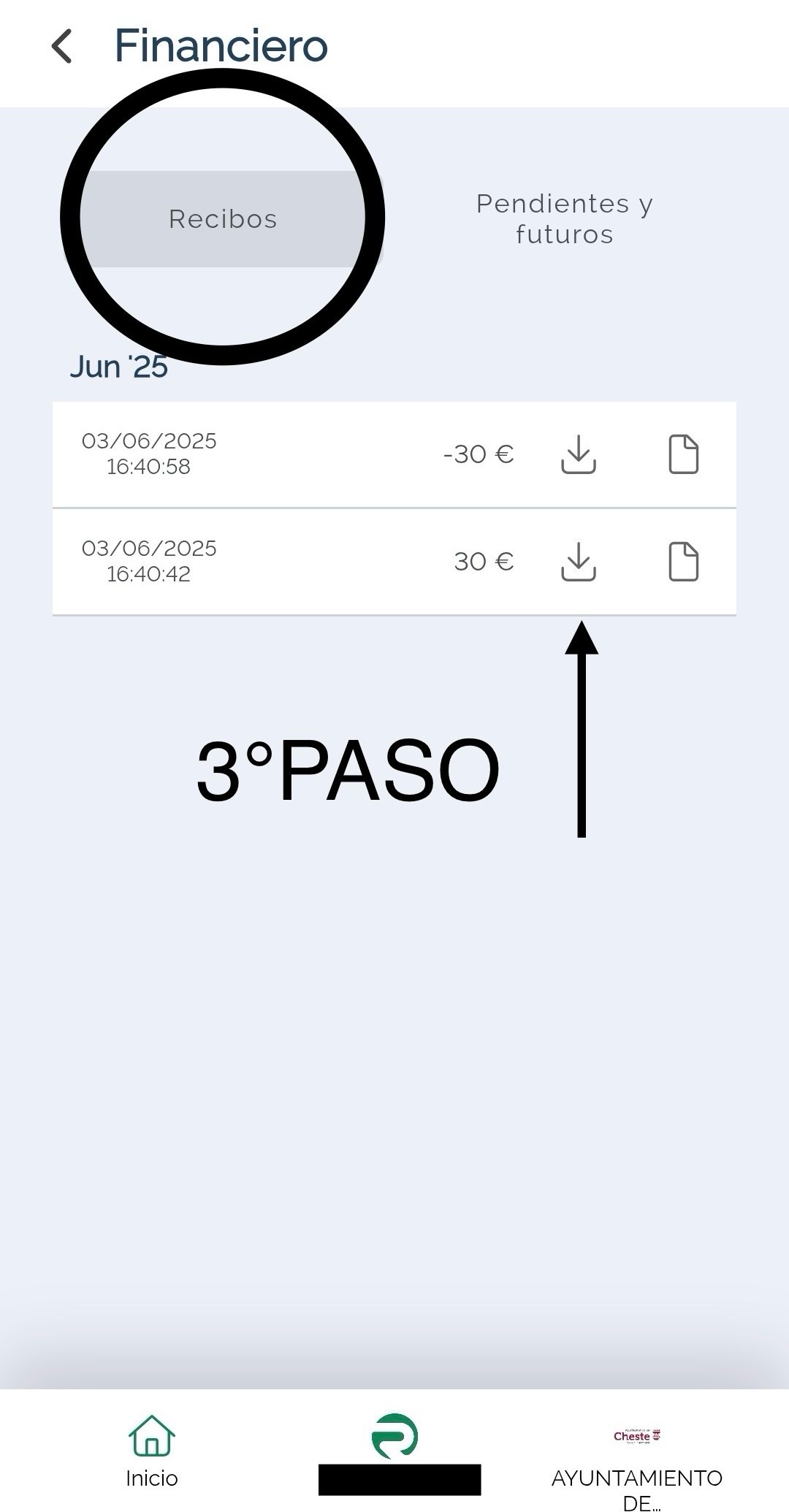The image size is (789, 1512).
Task: Open the document for the 30 € receipt
Action: (684, 562)
